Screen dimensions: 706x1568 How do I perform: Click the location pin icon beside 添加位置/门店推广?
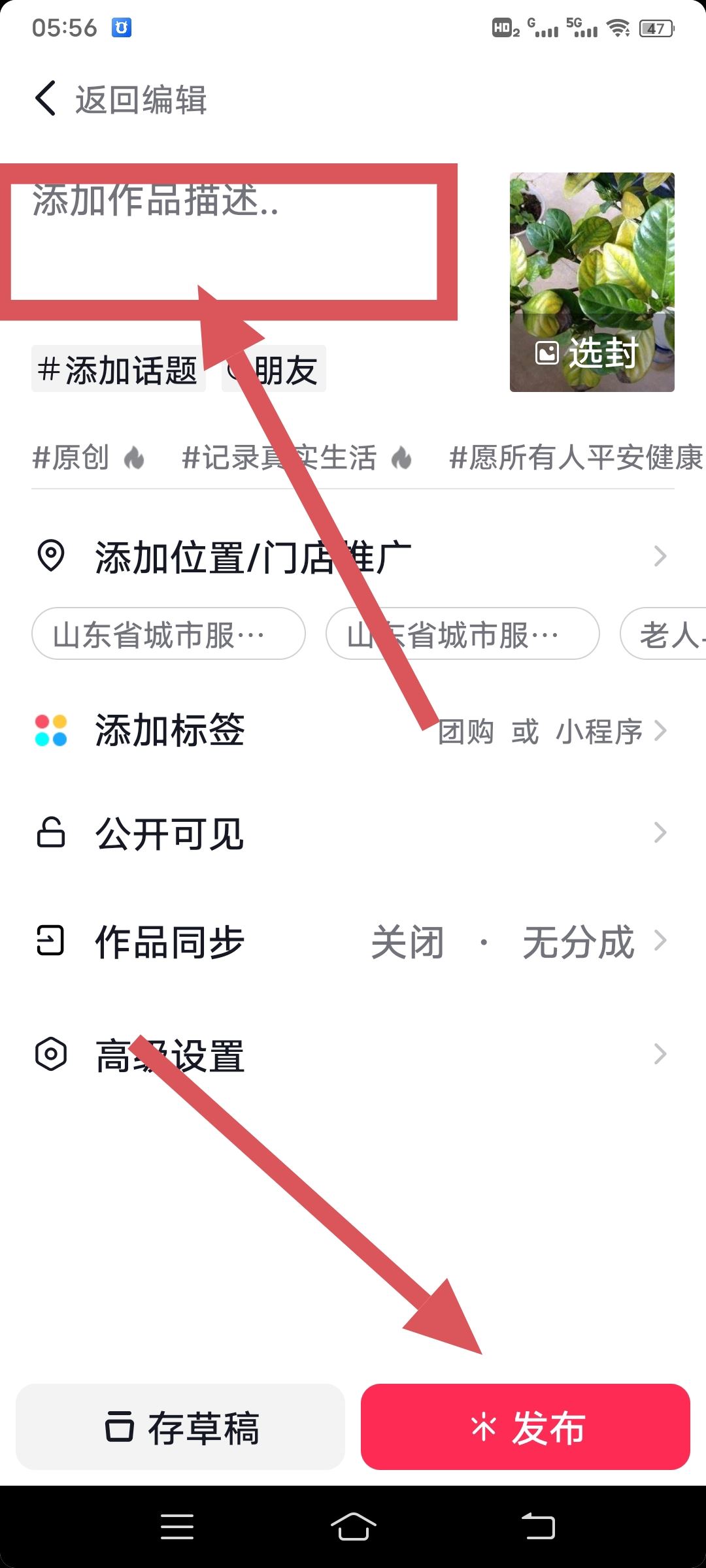pyautogui.click(x=51, y=556)
